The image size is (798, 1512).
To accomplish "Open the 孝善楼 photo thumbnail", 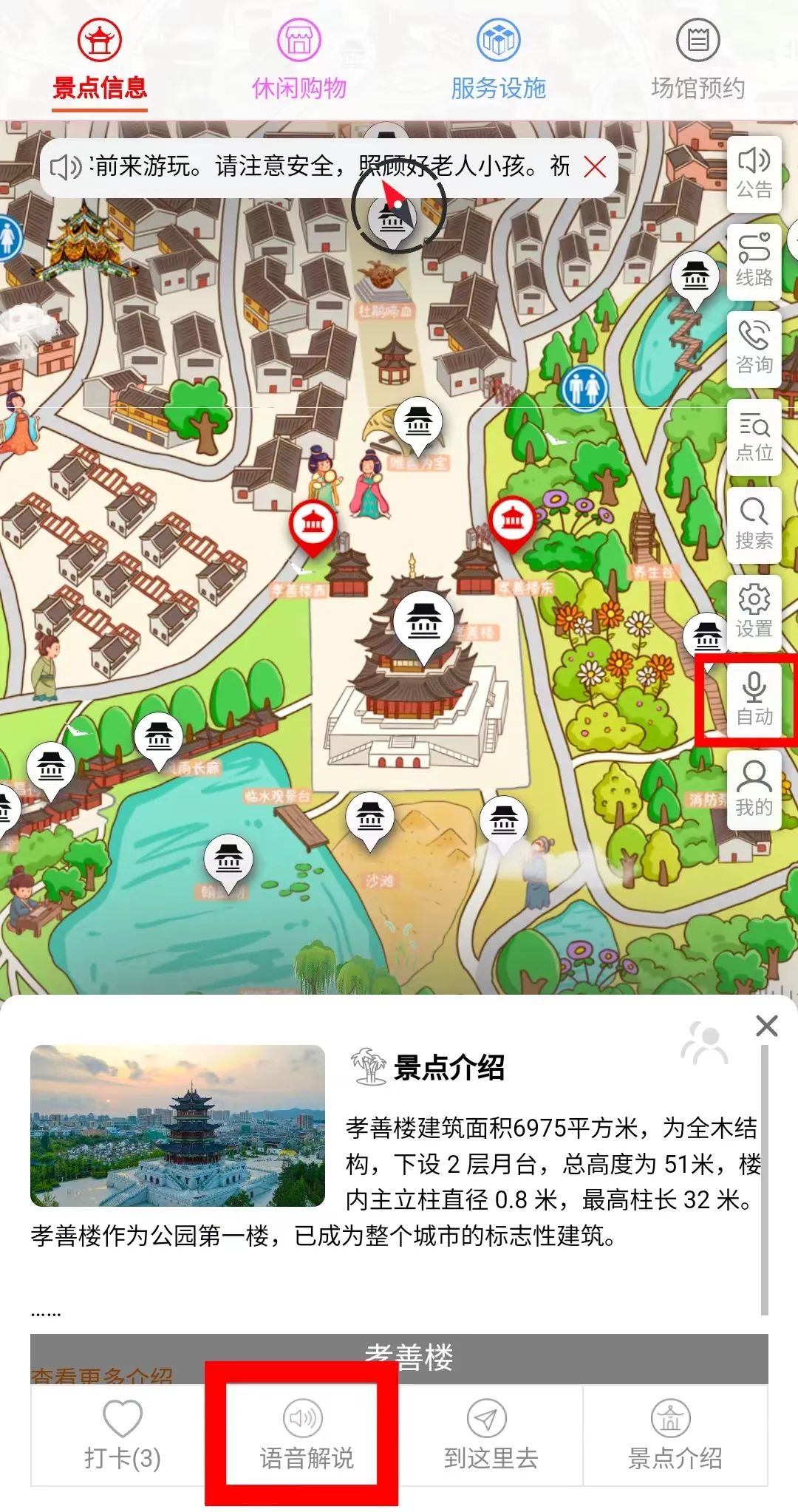I will tap(177, 1125).
